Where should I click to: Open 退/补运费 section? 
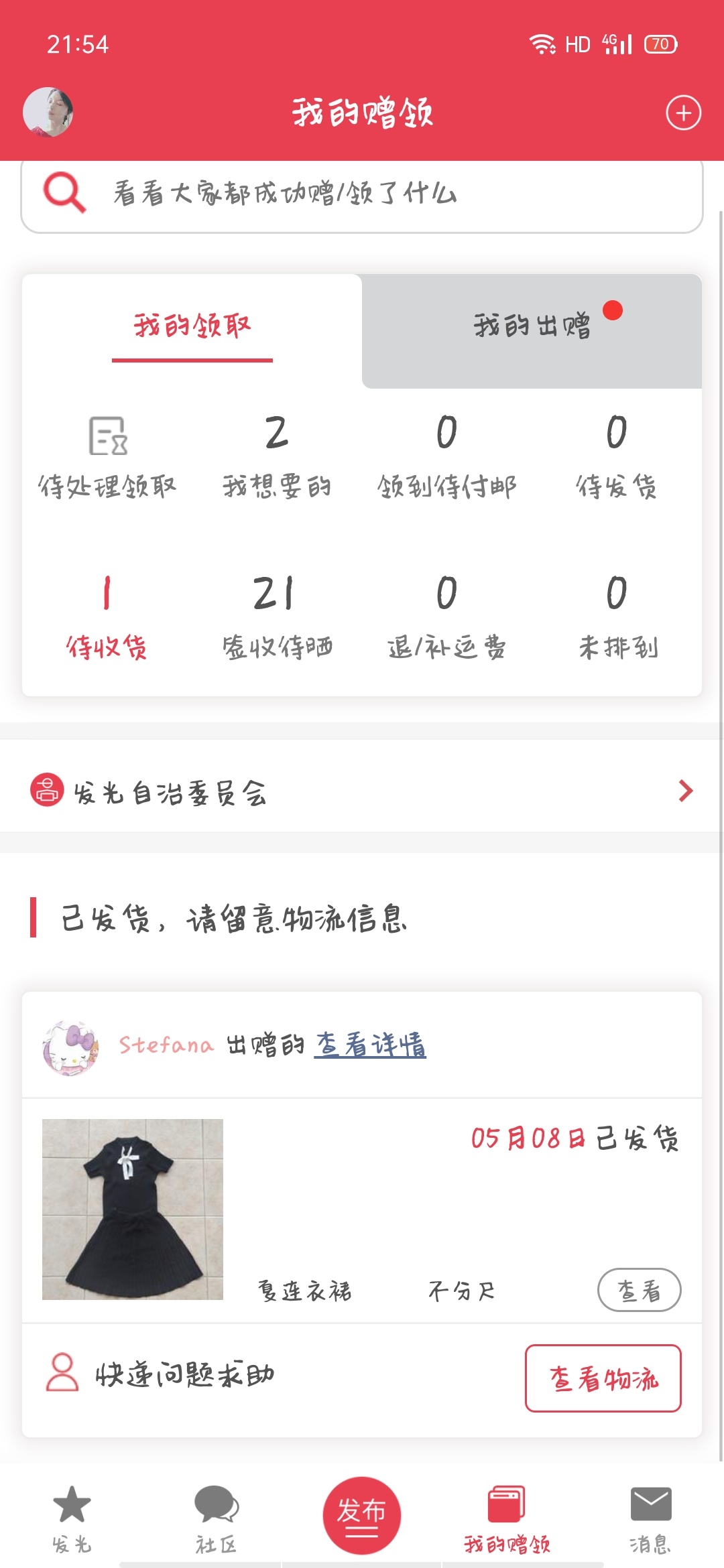coord(446,618)
